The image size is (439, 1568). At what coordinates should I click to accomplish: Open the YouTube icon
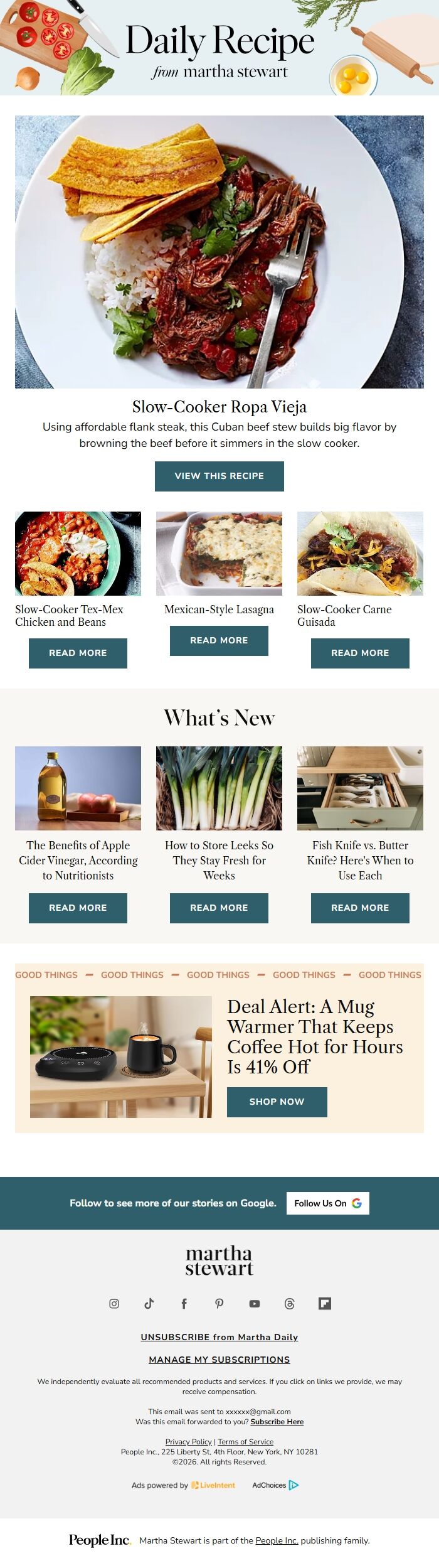tap(255, 1304)
